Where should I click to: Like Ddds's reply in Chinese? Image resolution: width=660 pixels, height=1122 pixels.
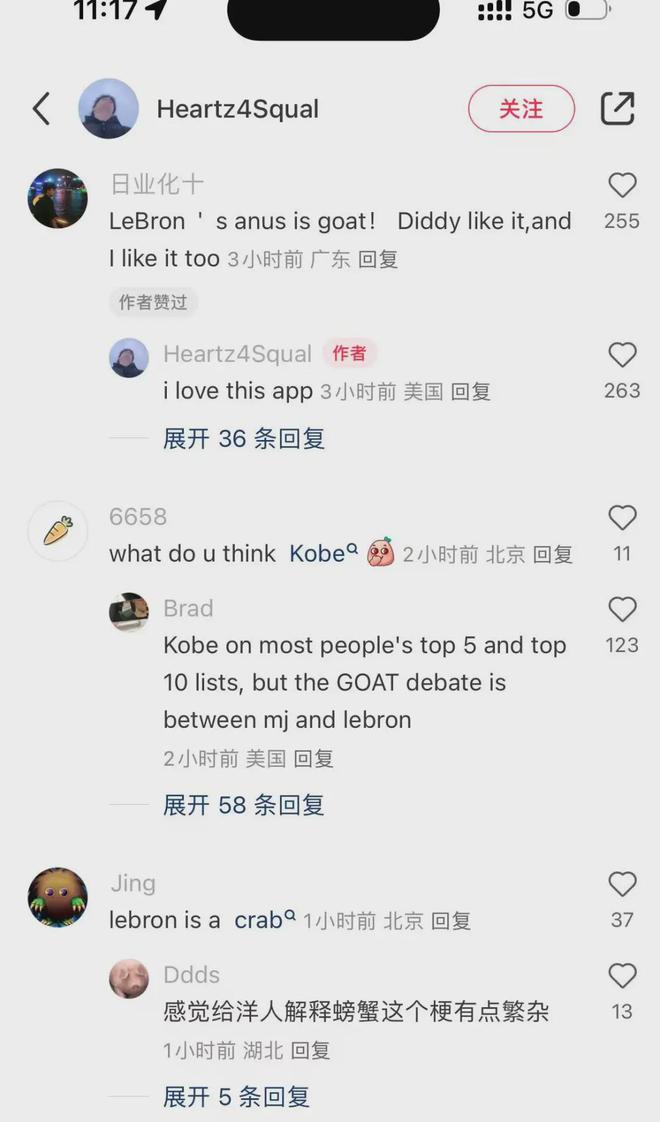point(622,976)
